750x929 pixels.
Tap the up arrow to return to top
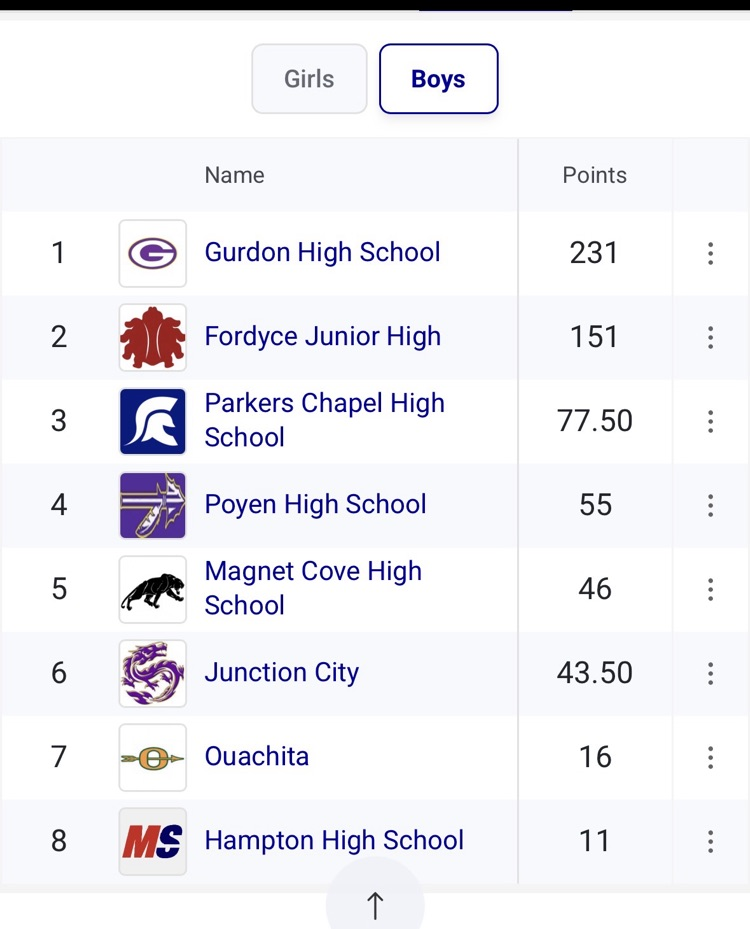375,905
